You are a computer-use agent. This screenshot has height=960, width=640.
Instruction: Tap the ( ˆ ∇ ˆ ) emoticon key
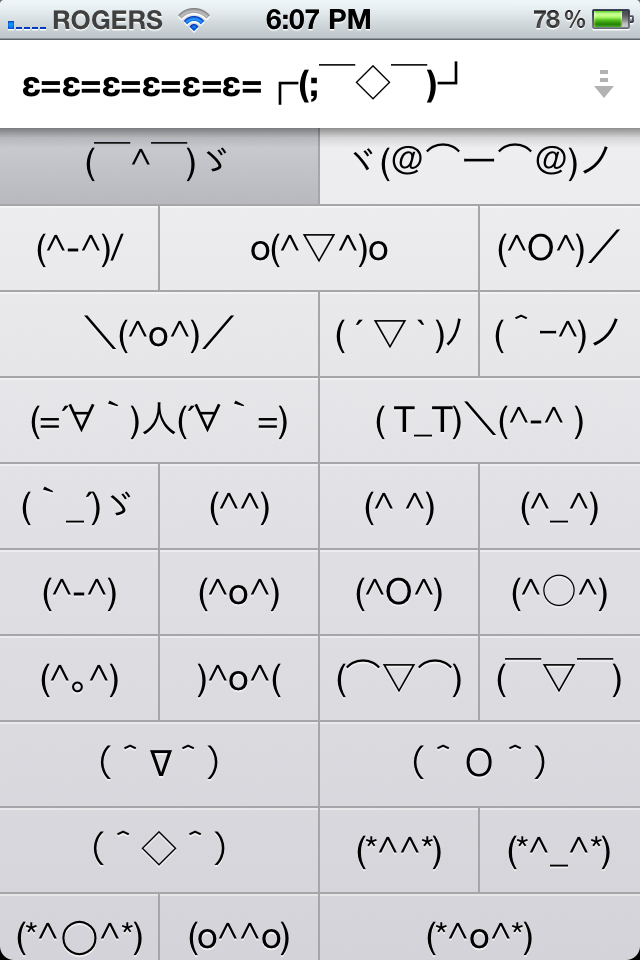(x=159, y=765)
